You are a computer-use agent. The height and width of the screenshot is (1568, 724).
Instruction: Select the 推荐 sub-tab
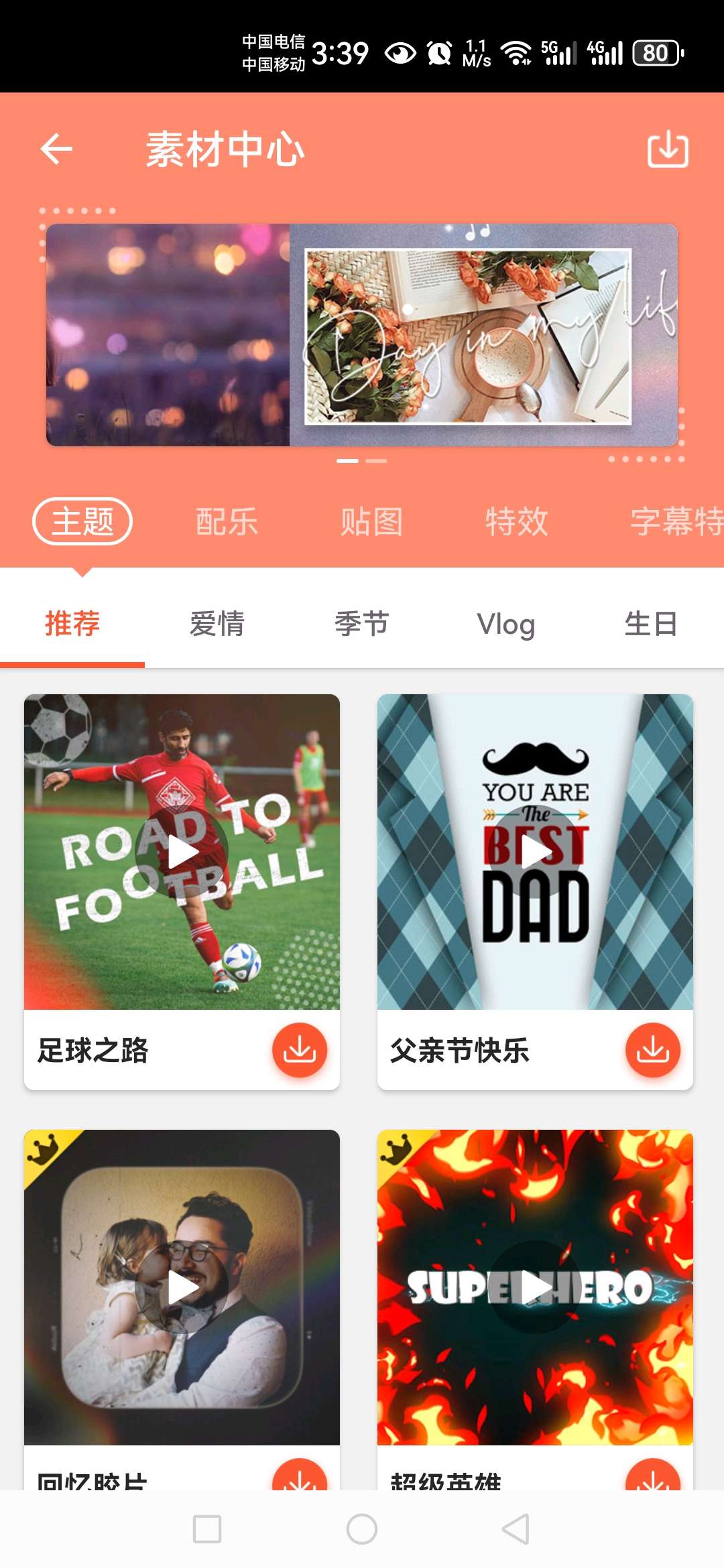point(72,624)
